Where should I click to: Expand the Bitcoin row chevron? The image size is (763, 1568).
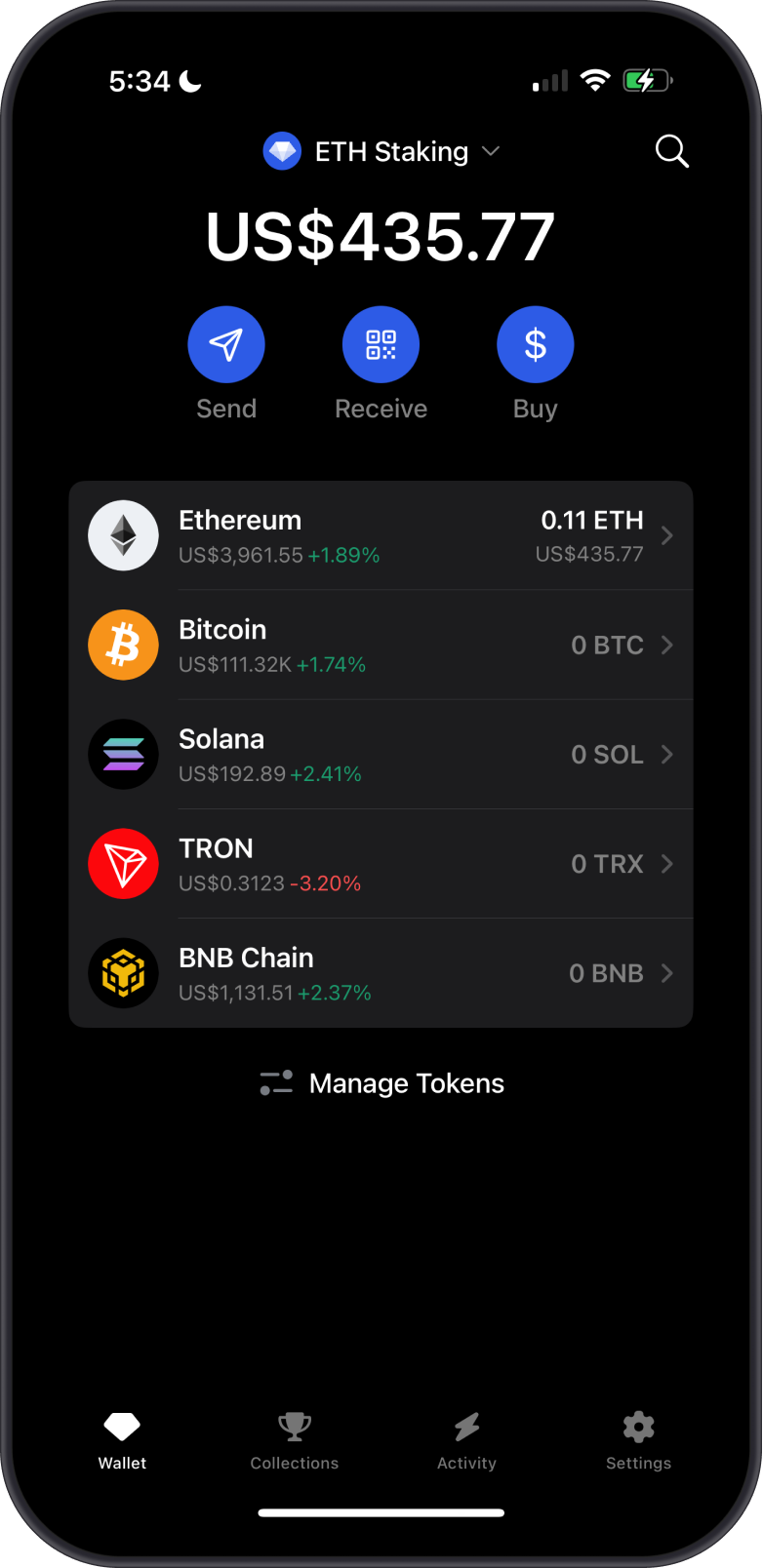point(667,645)
